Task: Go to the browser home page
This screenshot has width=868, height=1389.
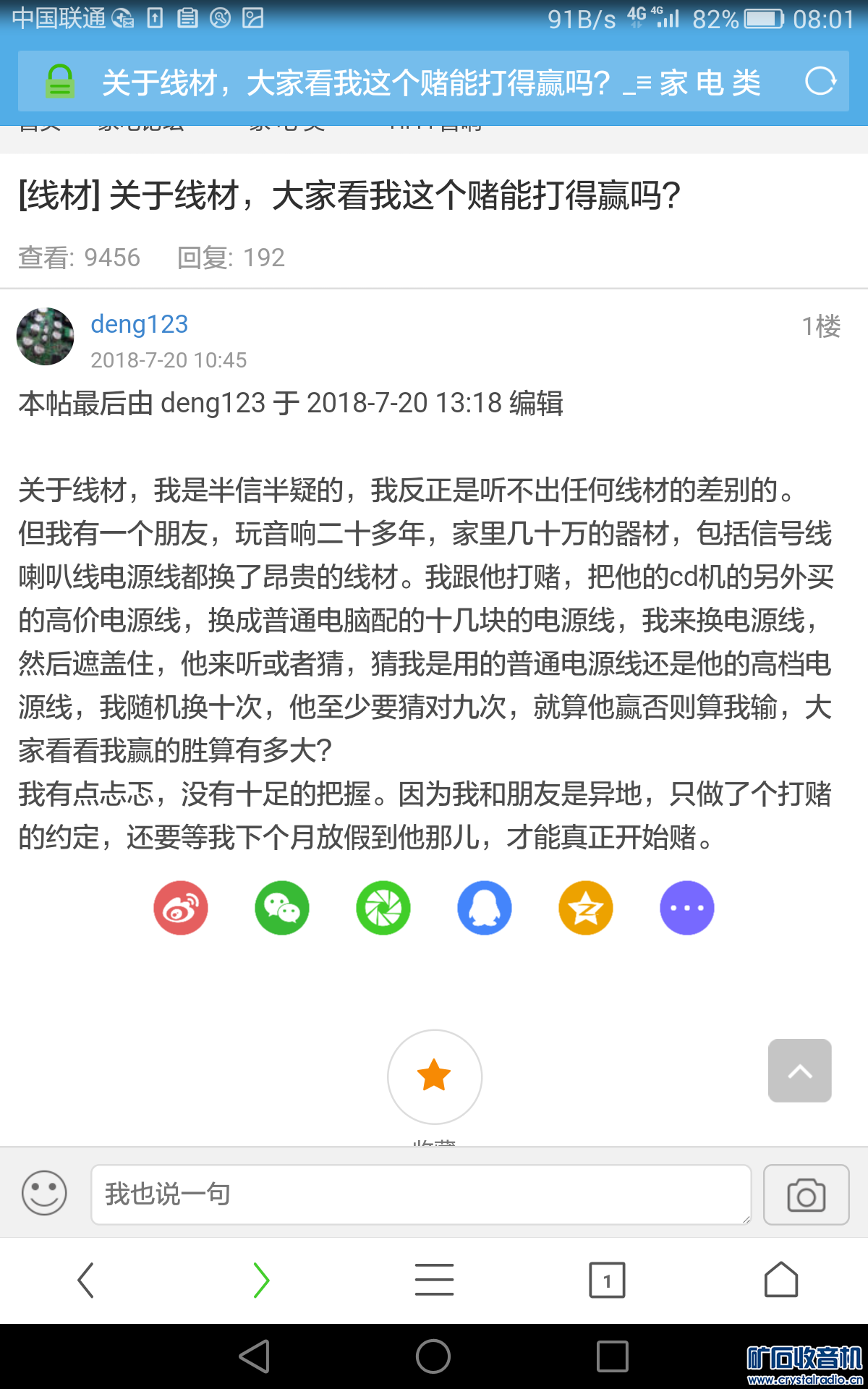Action: tap(781, 1280)
